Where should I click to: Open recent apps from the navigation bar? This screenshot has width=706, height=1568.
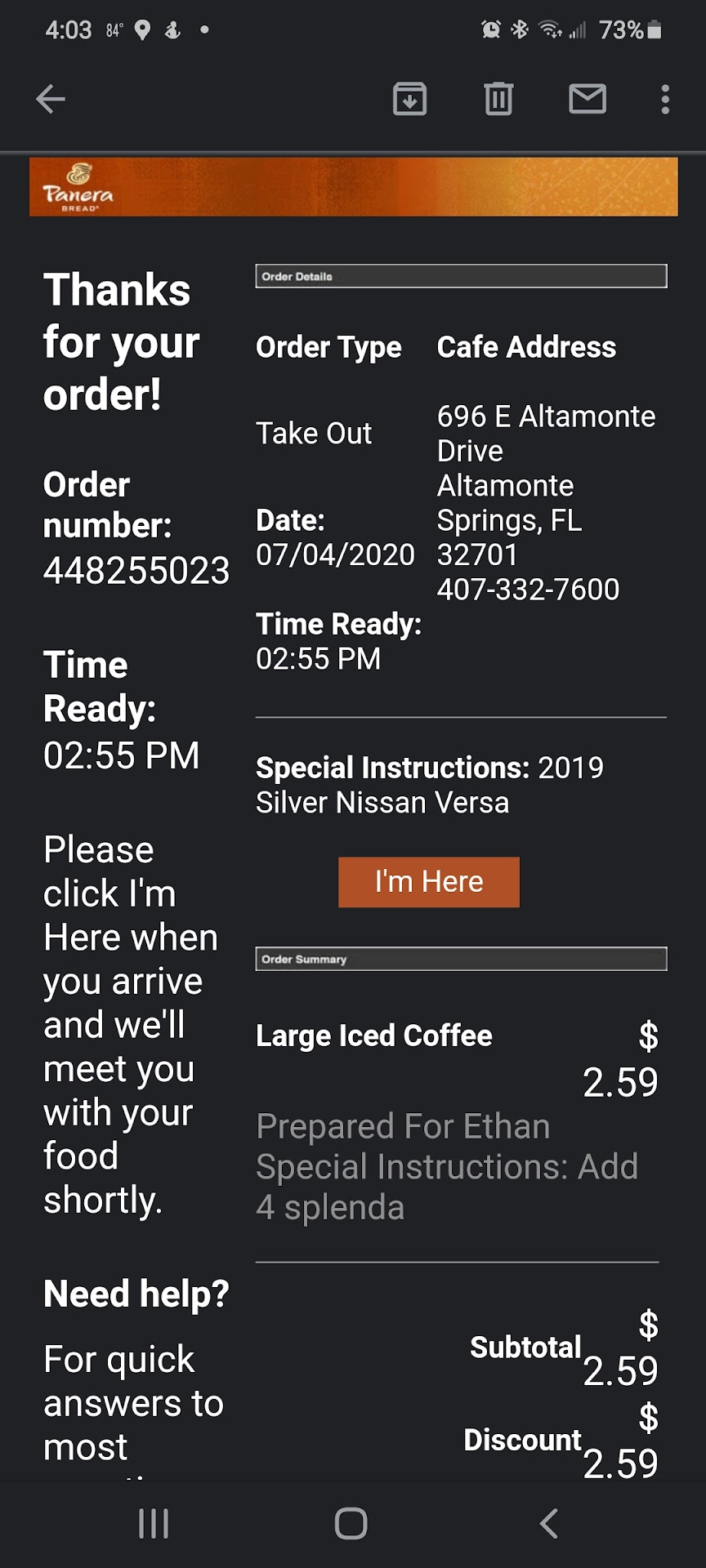click(x=154, y=1524)
